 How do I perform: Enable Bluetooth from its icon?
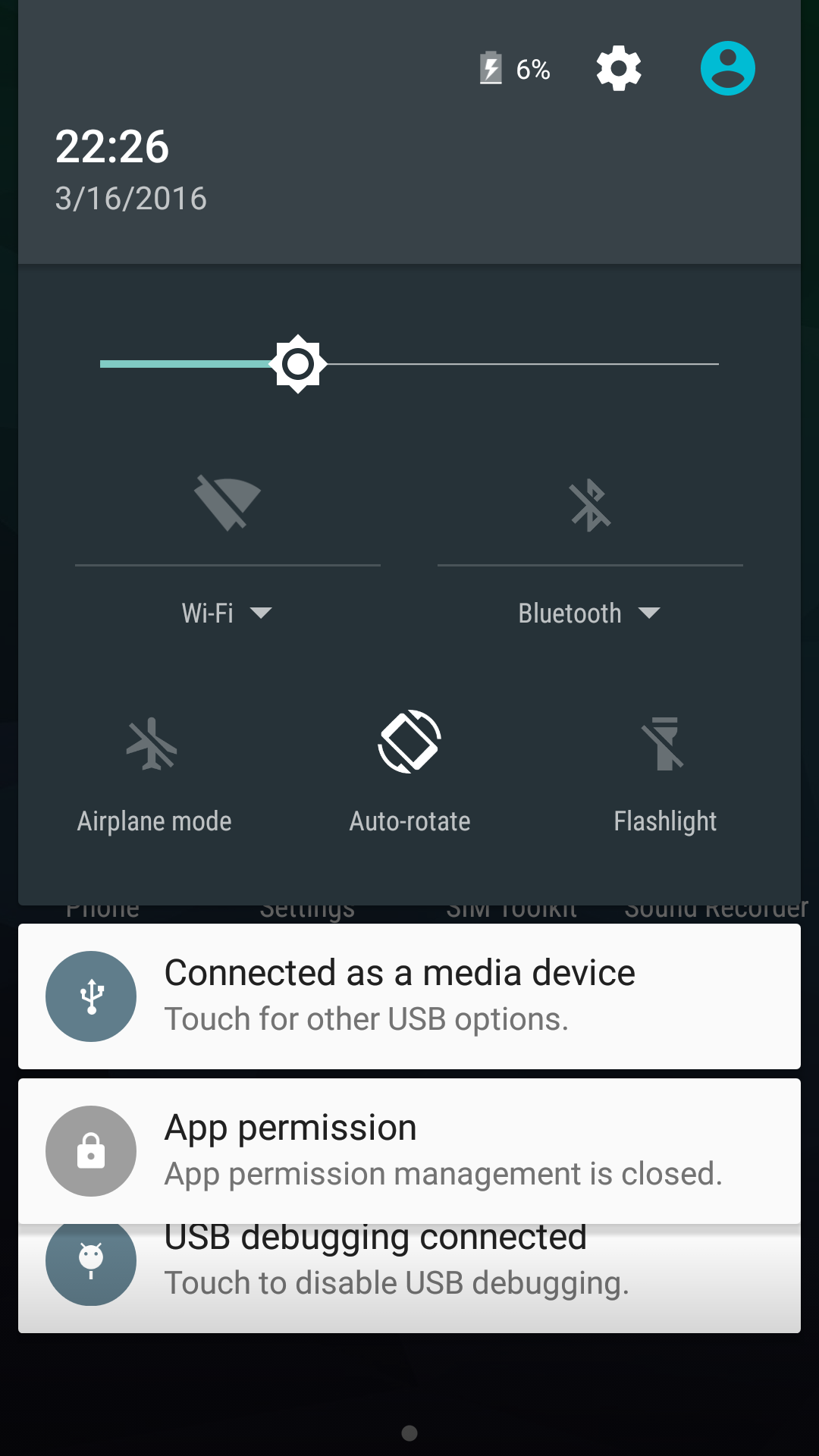(x=590, y=504)
